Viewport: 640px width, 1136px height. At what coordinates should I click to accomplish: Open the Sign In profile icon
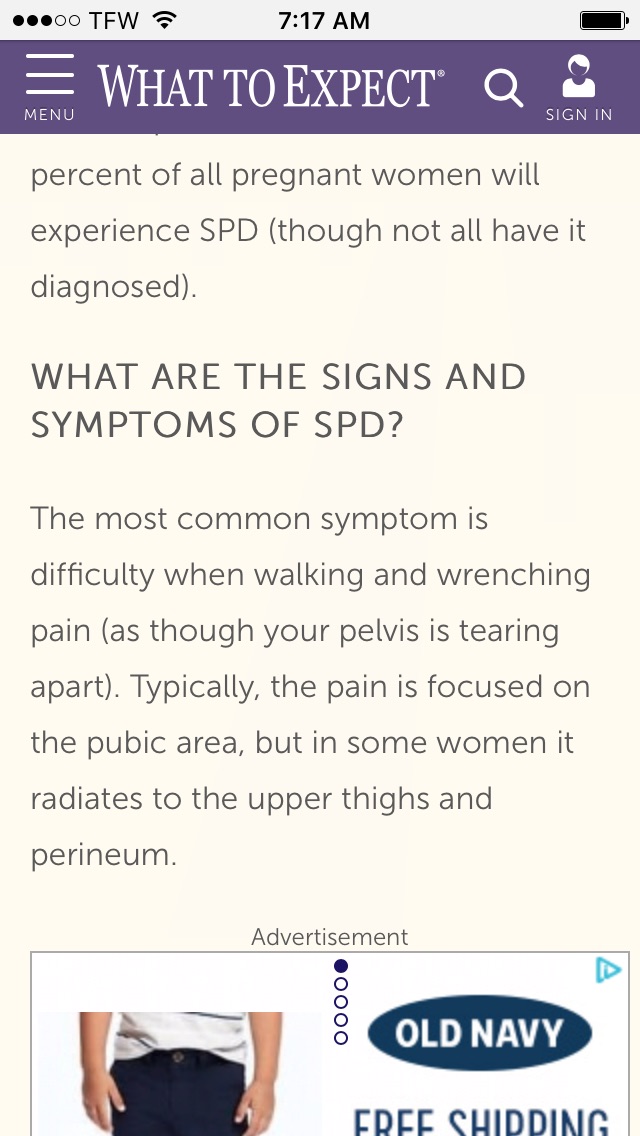pyautogui.click(x=578, y=88)
